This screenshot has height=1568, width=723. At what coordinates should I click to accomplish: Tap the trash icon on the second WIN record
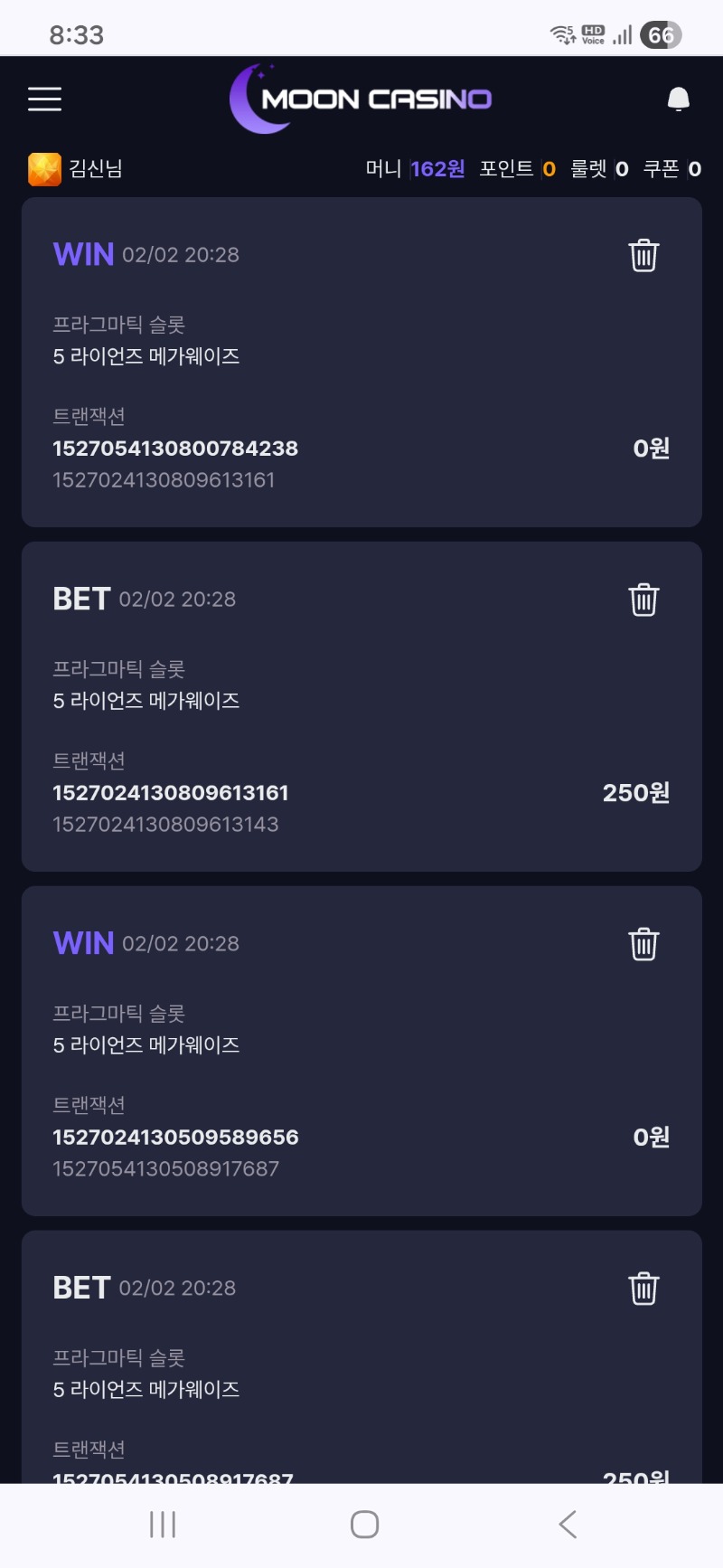click(643, 943)
